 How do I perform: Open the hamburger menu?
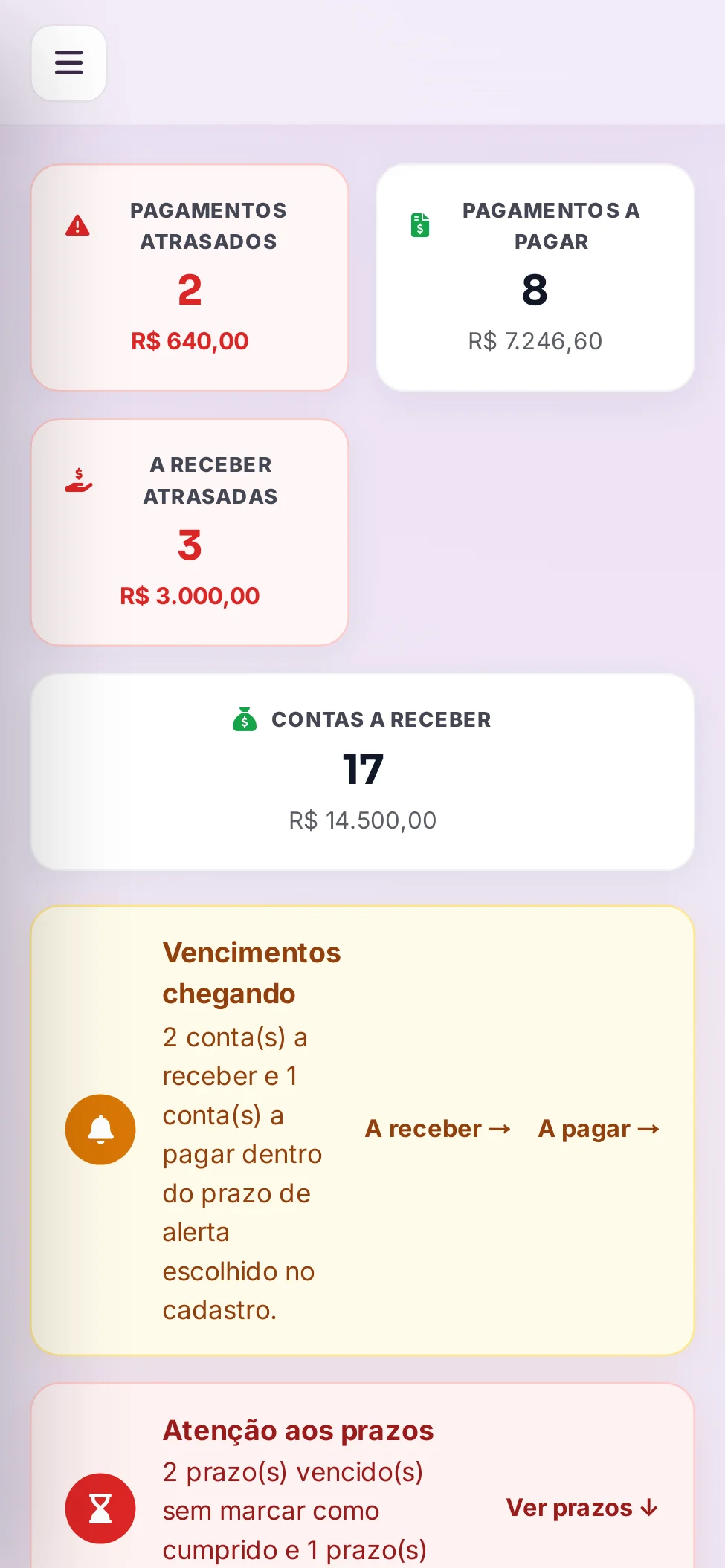68,63
